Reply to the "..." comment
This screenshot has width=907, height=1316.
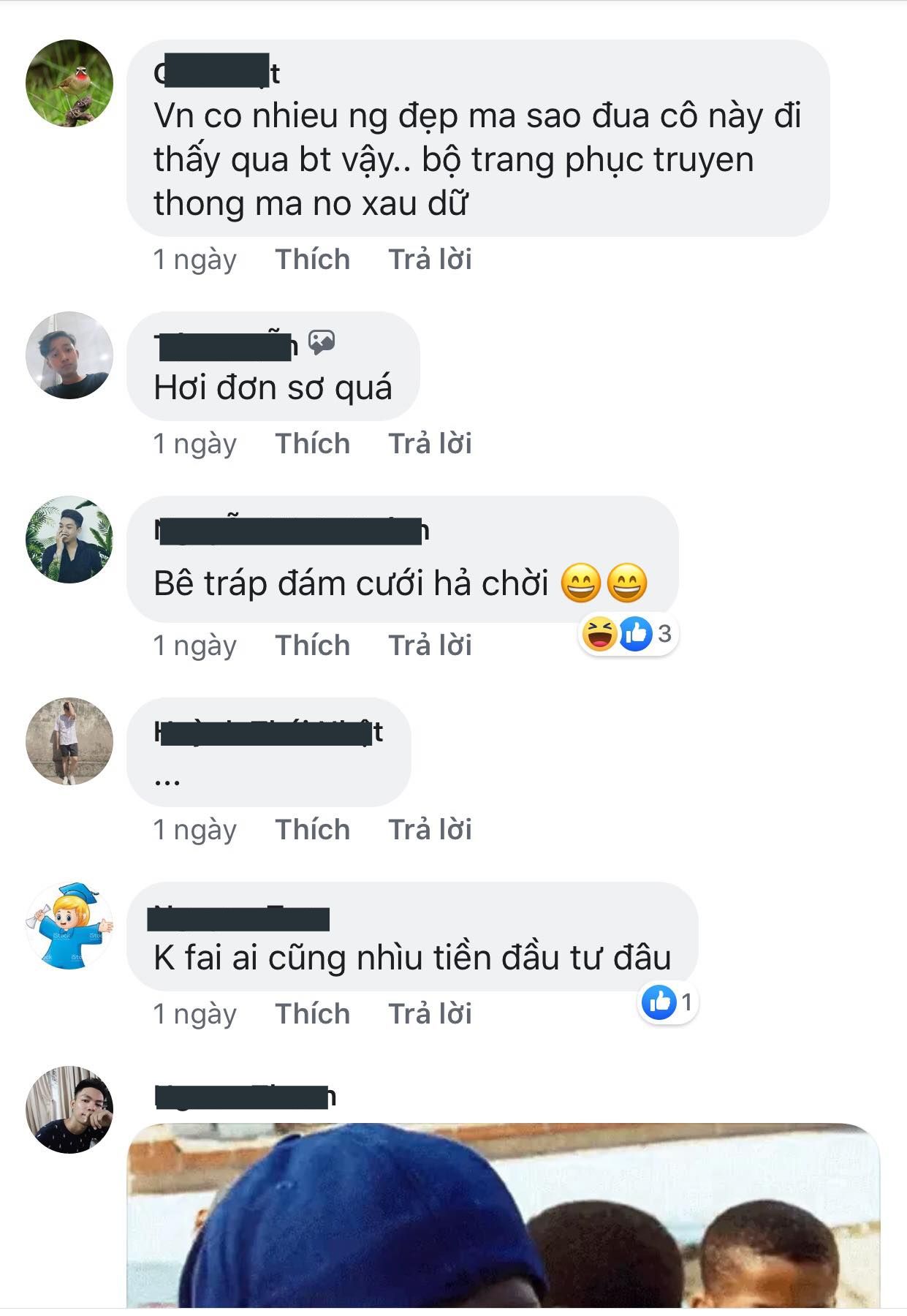point(429,830)
